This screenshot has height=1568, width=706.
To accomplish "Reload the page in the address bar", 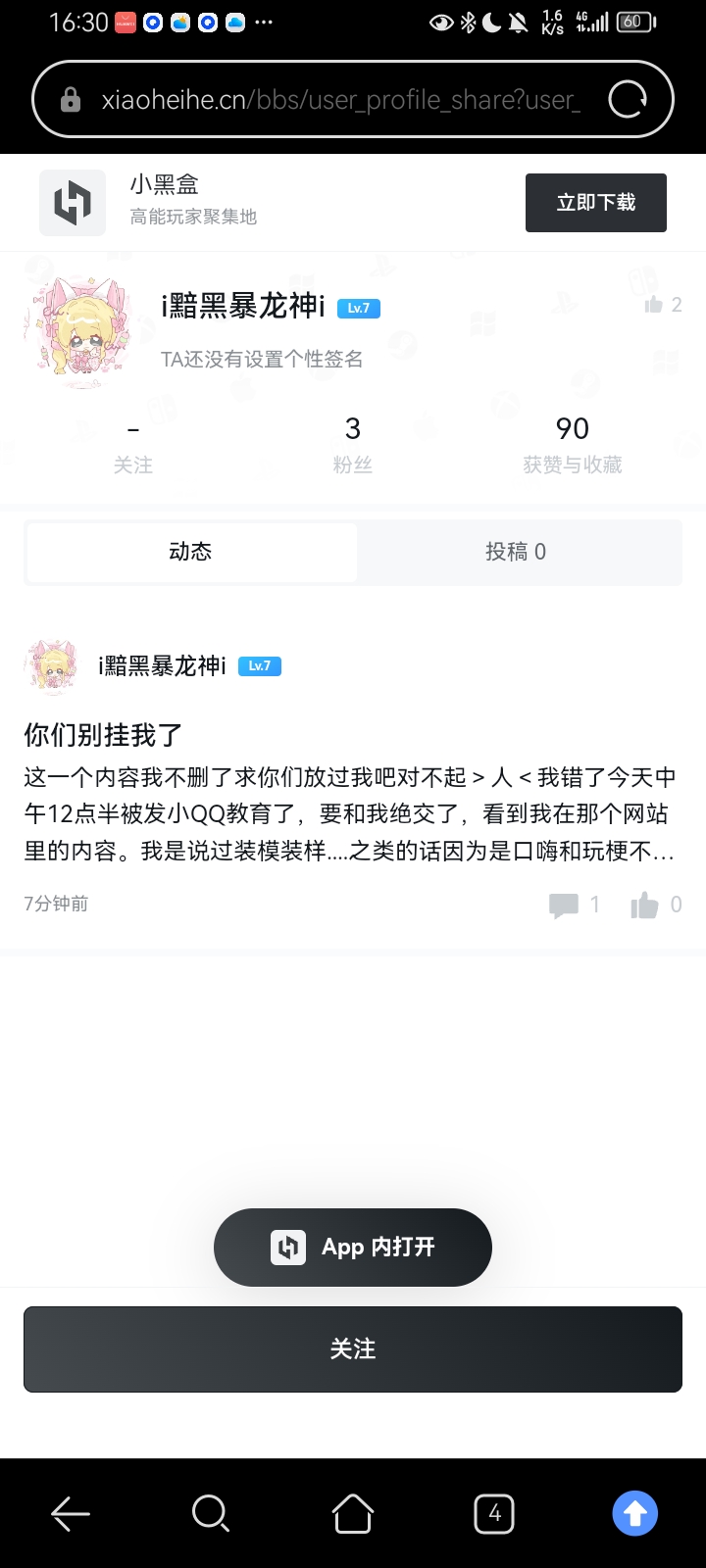I will 628,100.
